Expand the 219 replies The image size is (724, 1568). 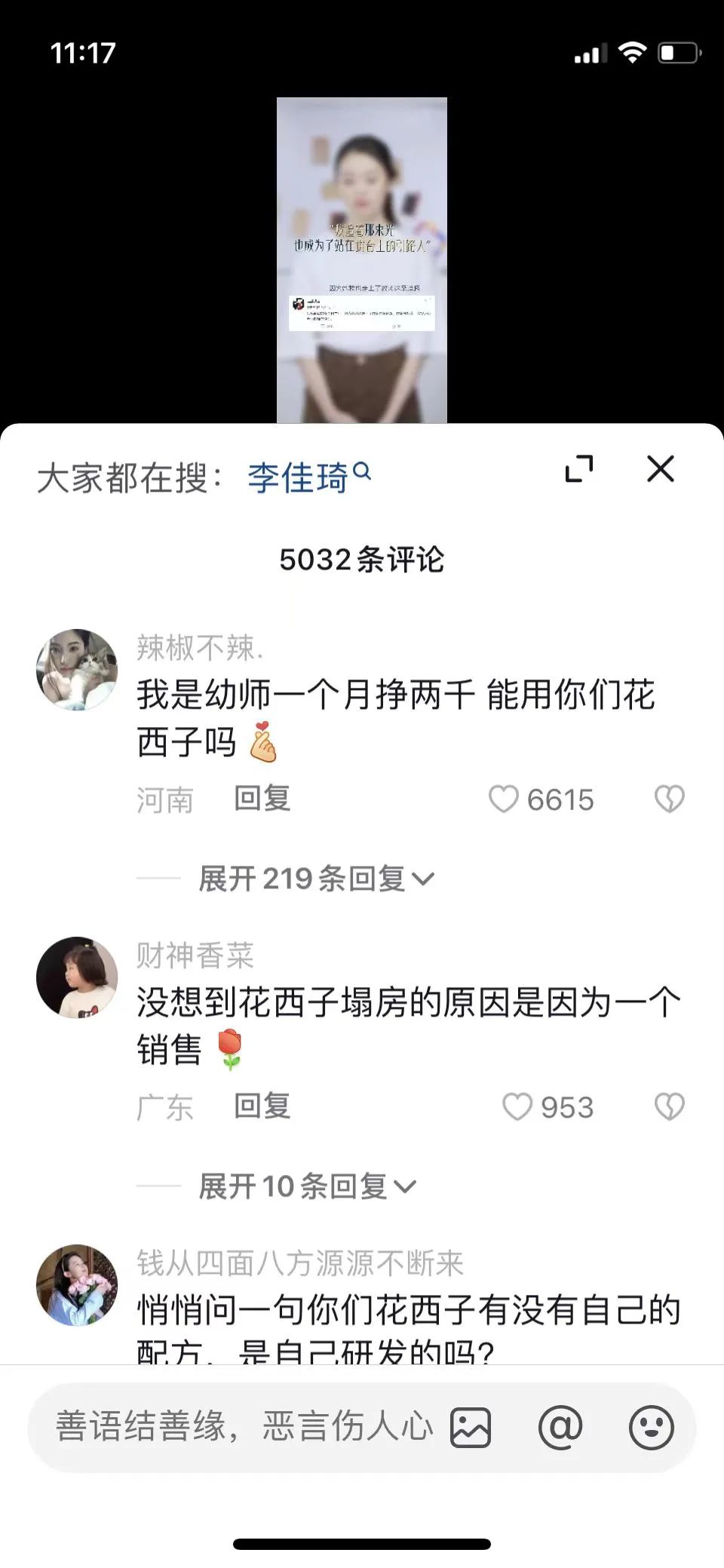[x=315, y=879]
